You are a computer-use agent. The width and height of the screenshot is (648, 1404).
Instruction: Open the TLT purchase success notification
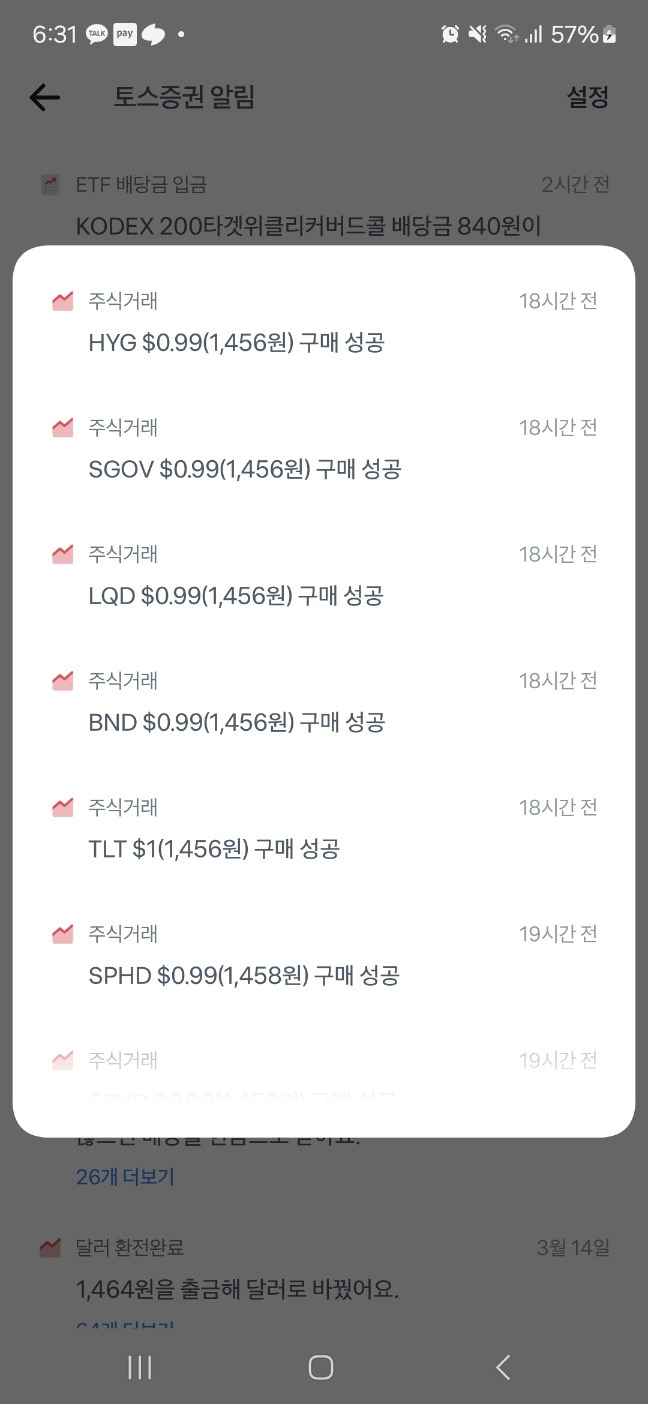click(x=324, y=829)
